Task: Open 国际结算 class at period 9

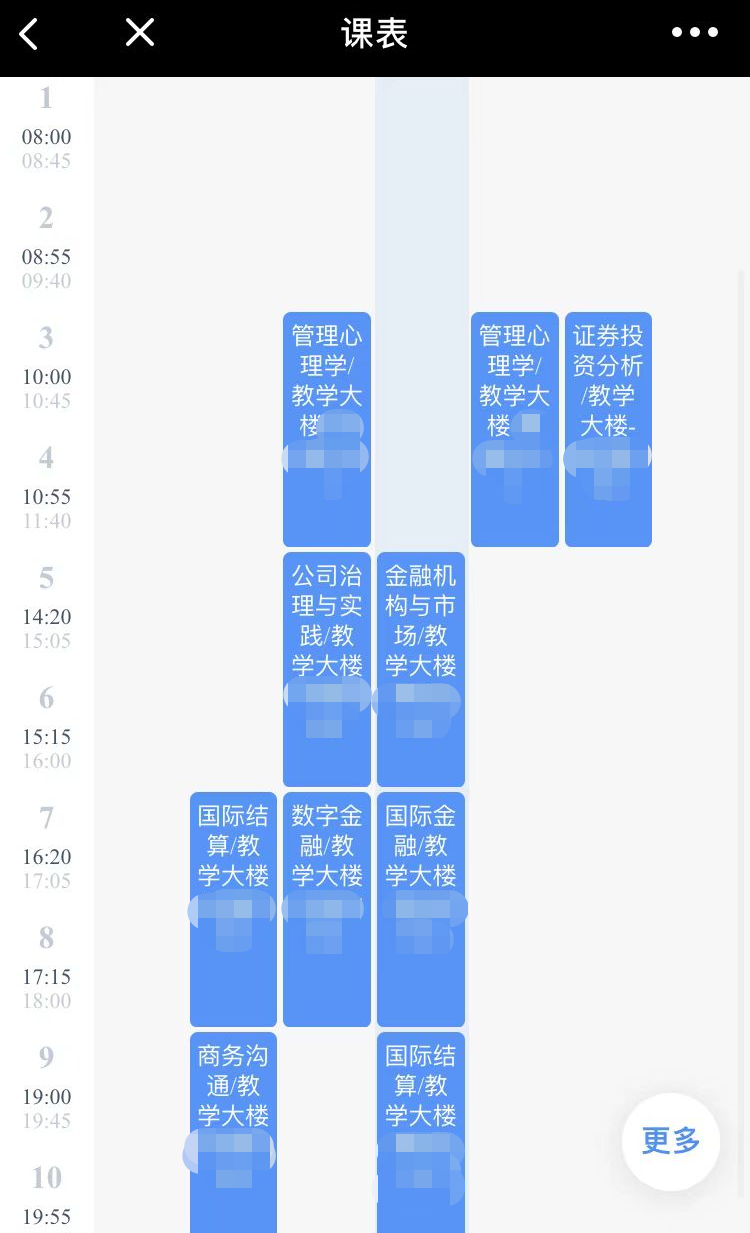Action: point(420,1132)
